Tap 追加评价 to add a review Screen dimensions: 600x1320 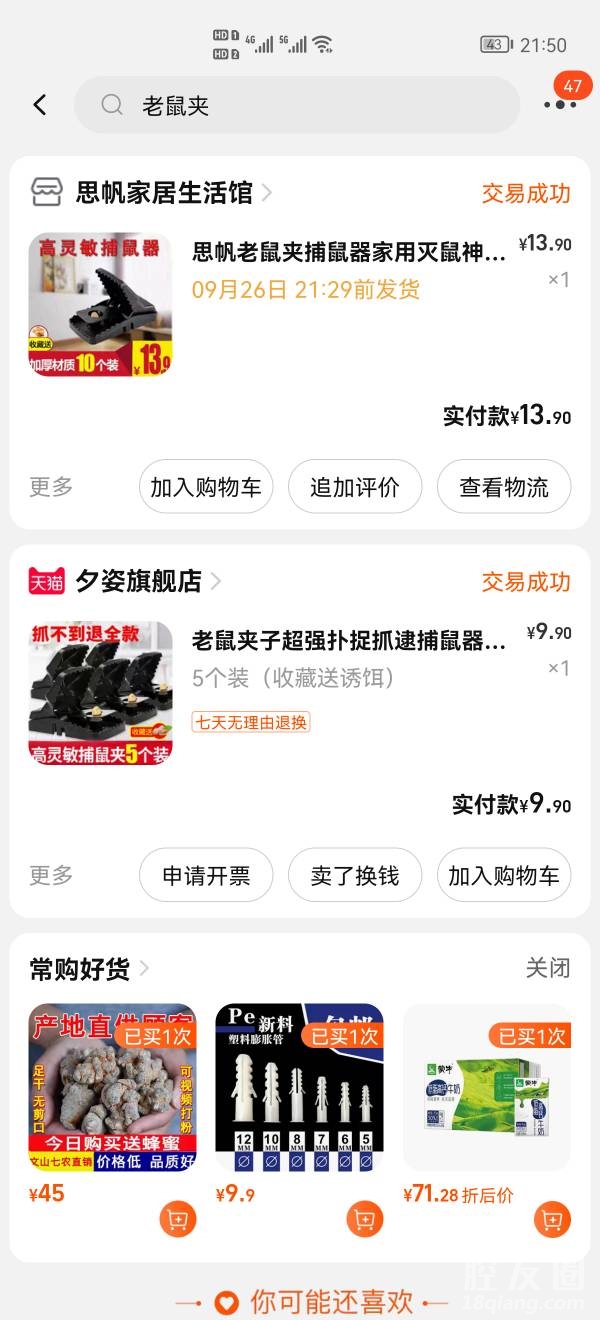click(355, 487)
